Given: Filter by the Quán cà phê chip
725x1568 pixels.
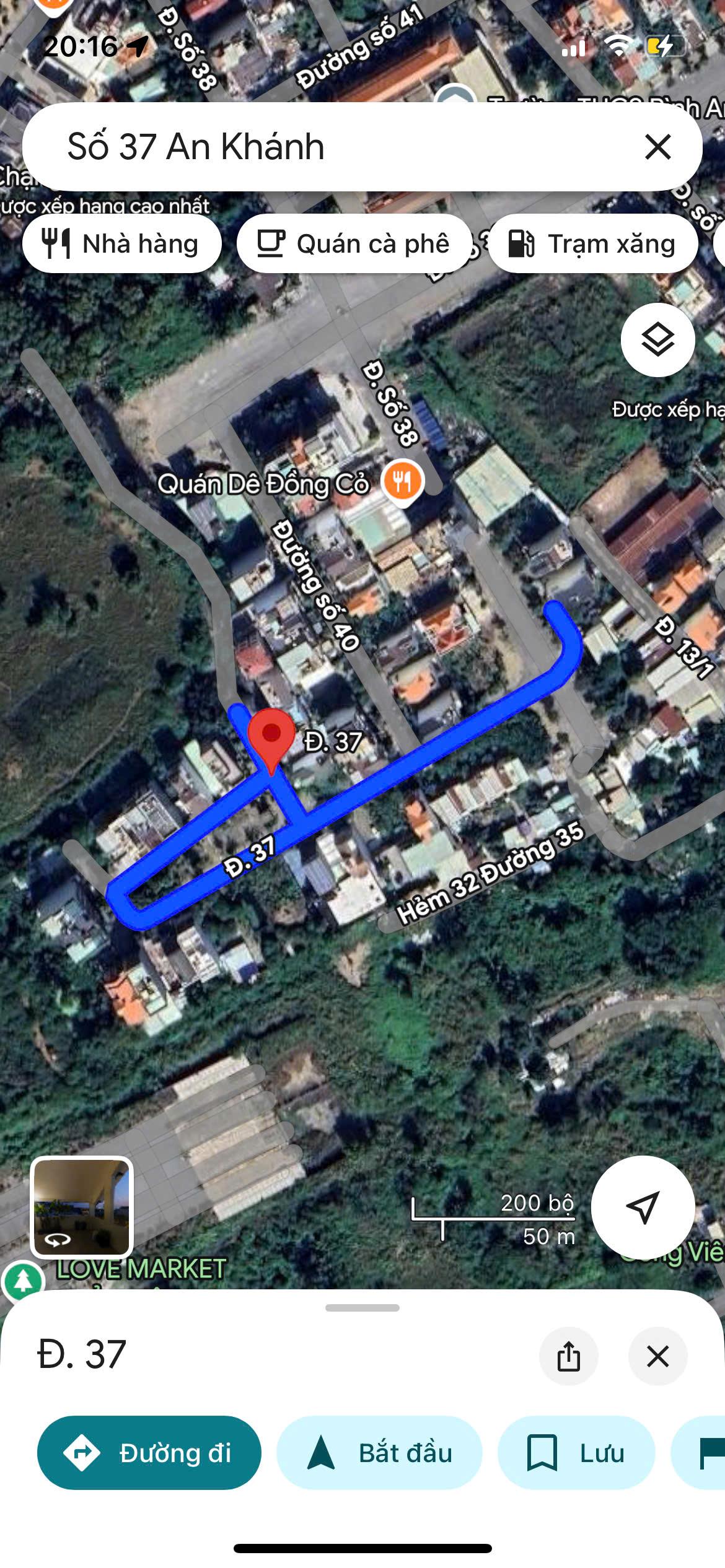Looking at the screenshot, I should [354, 243].
